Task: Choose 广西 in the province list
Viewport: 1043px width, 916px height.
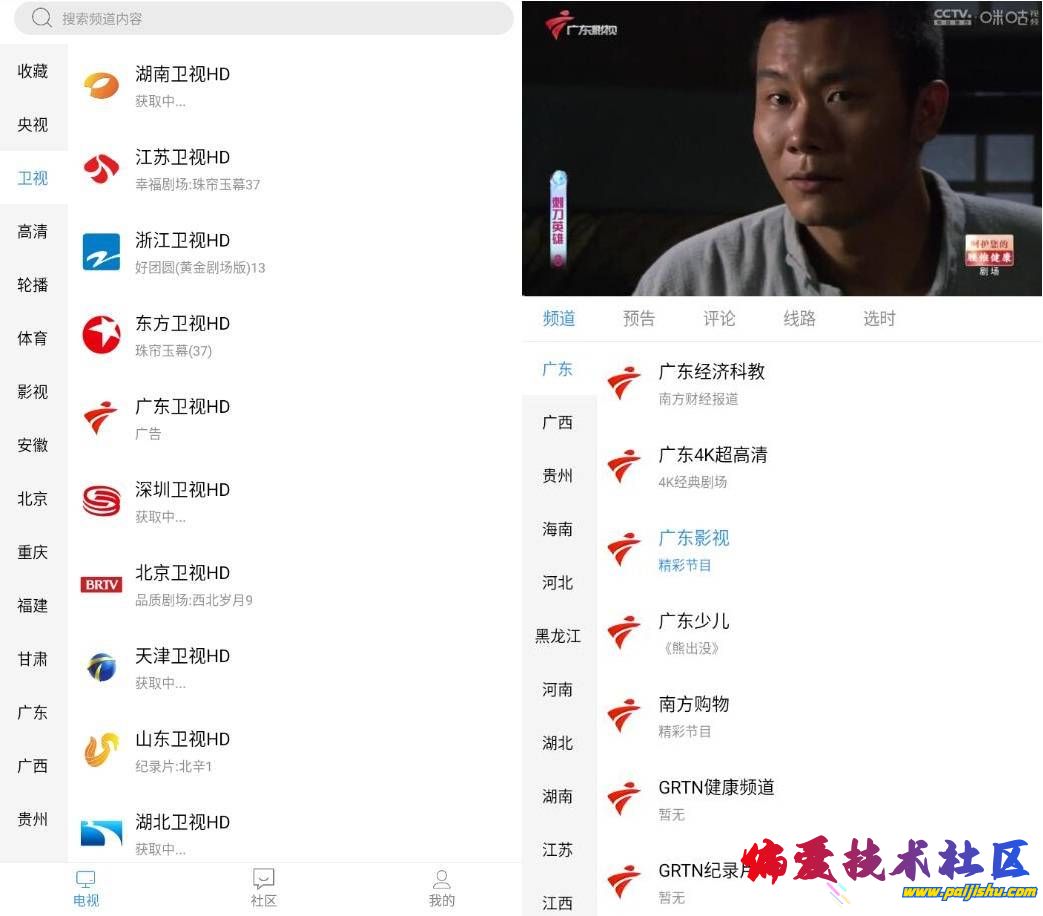Action: point(558,422)
